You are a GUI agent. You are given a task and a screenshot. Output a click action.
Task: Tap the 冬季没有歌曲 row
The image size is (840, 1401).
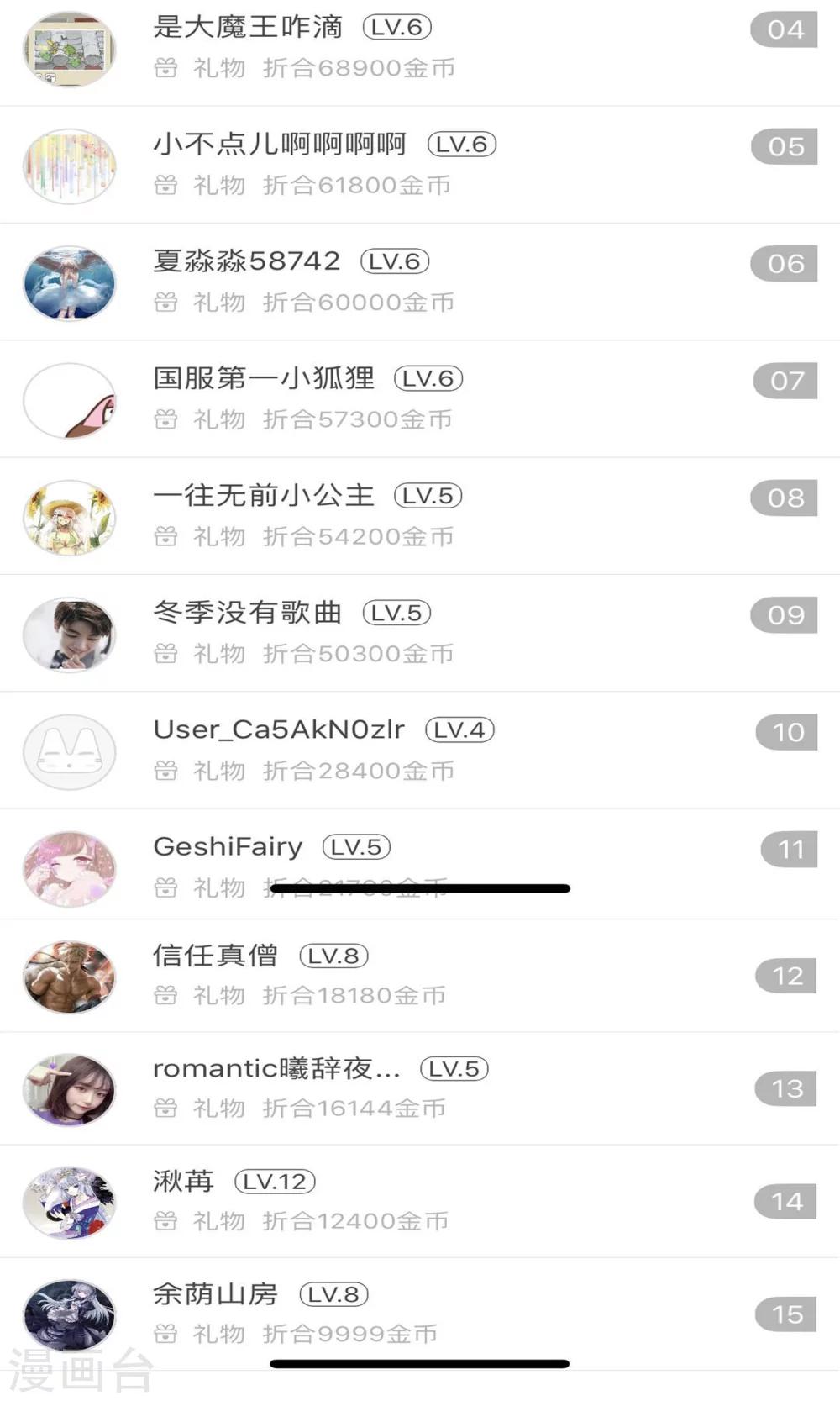[x=420, y=633]
